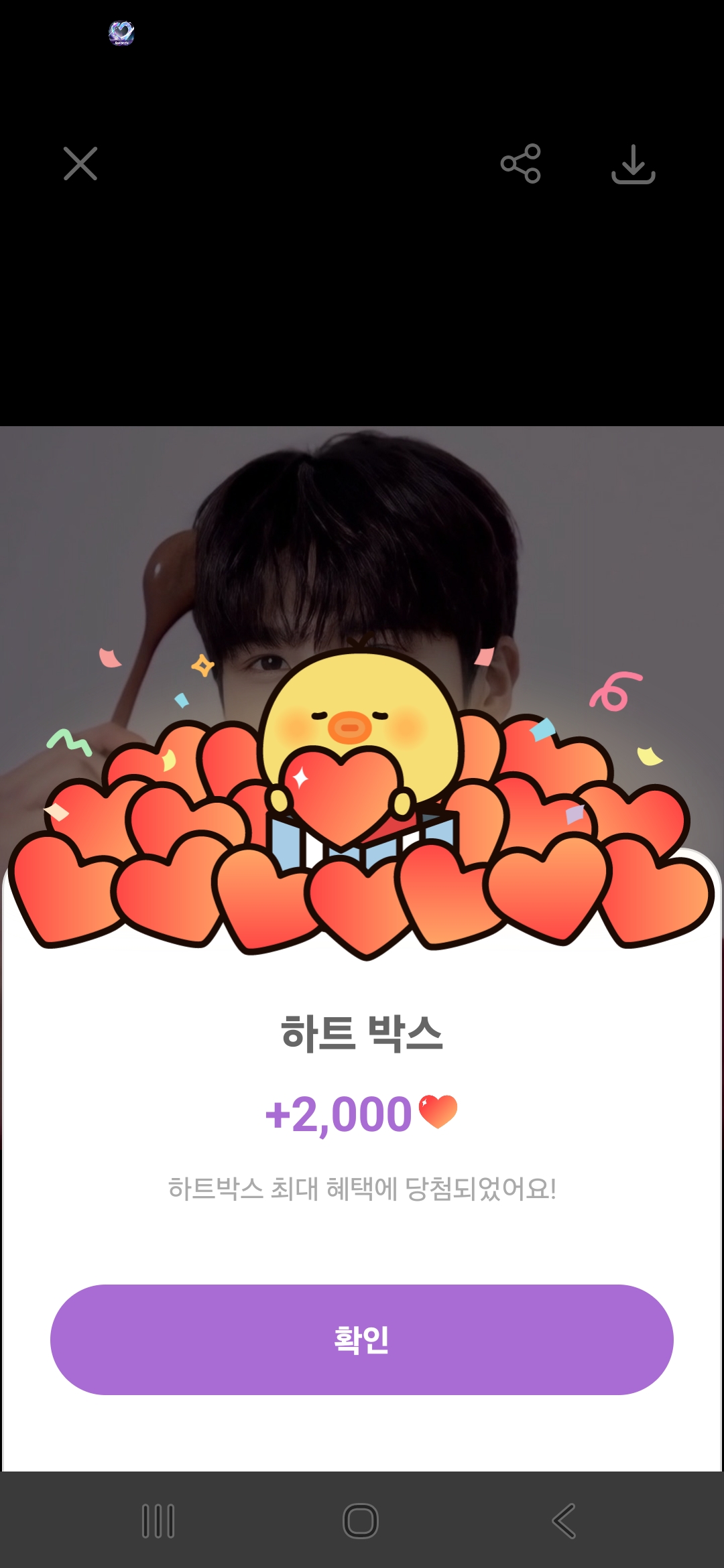Go back using system navigation
The image size is (724, 1568).
[564, 1520]
